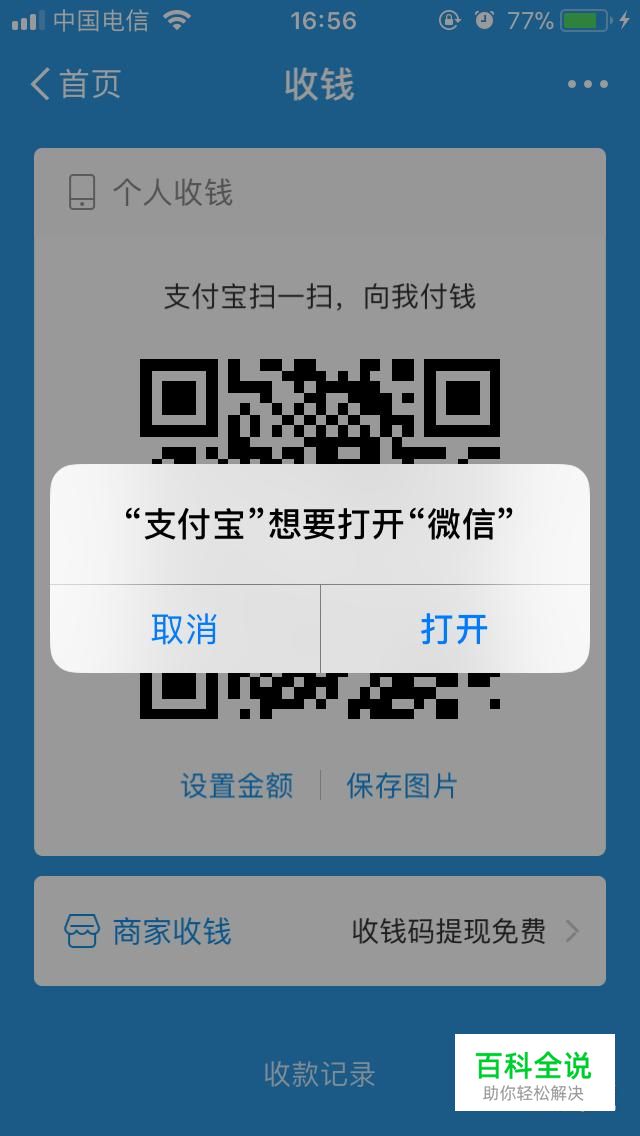Screen dimensions: 640x1136
Task: Open the 商家收钱 row
Action: (x=320, y=931)
